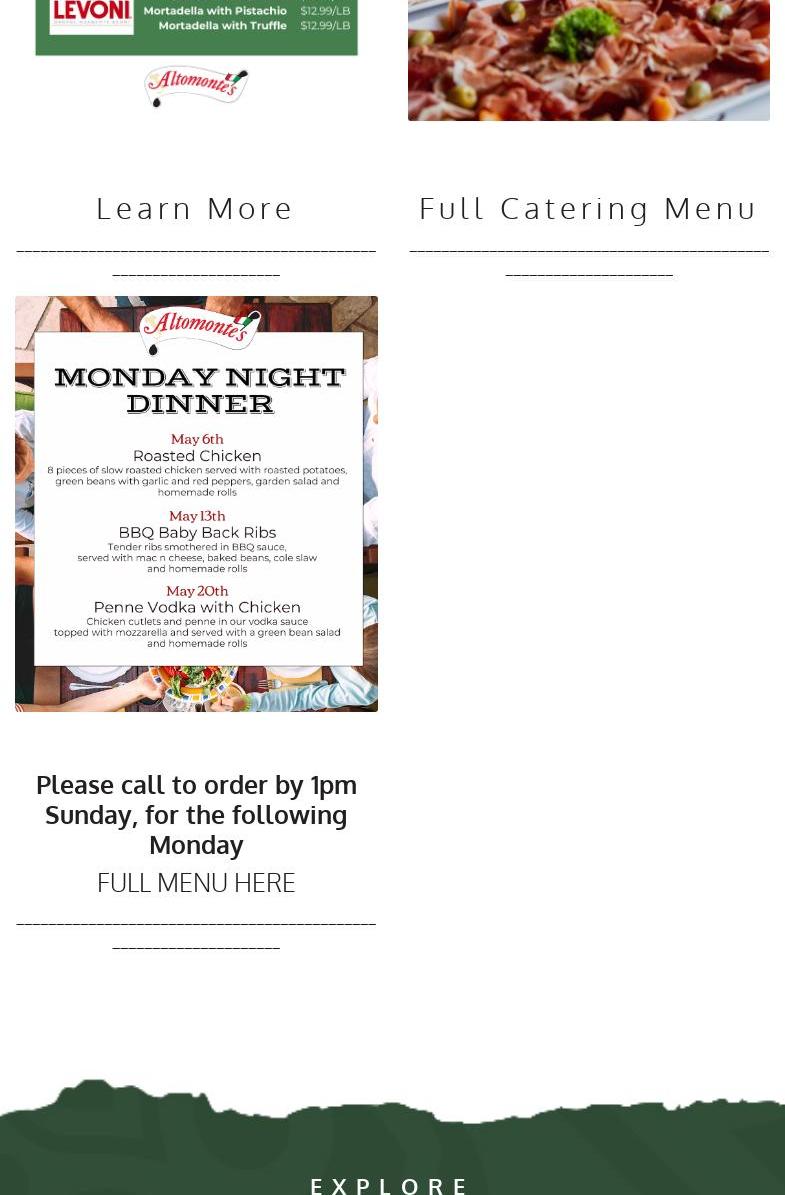
Task: Open the Learn More link
Action: 195,208
